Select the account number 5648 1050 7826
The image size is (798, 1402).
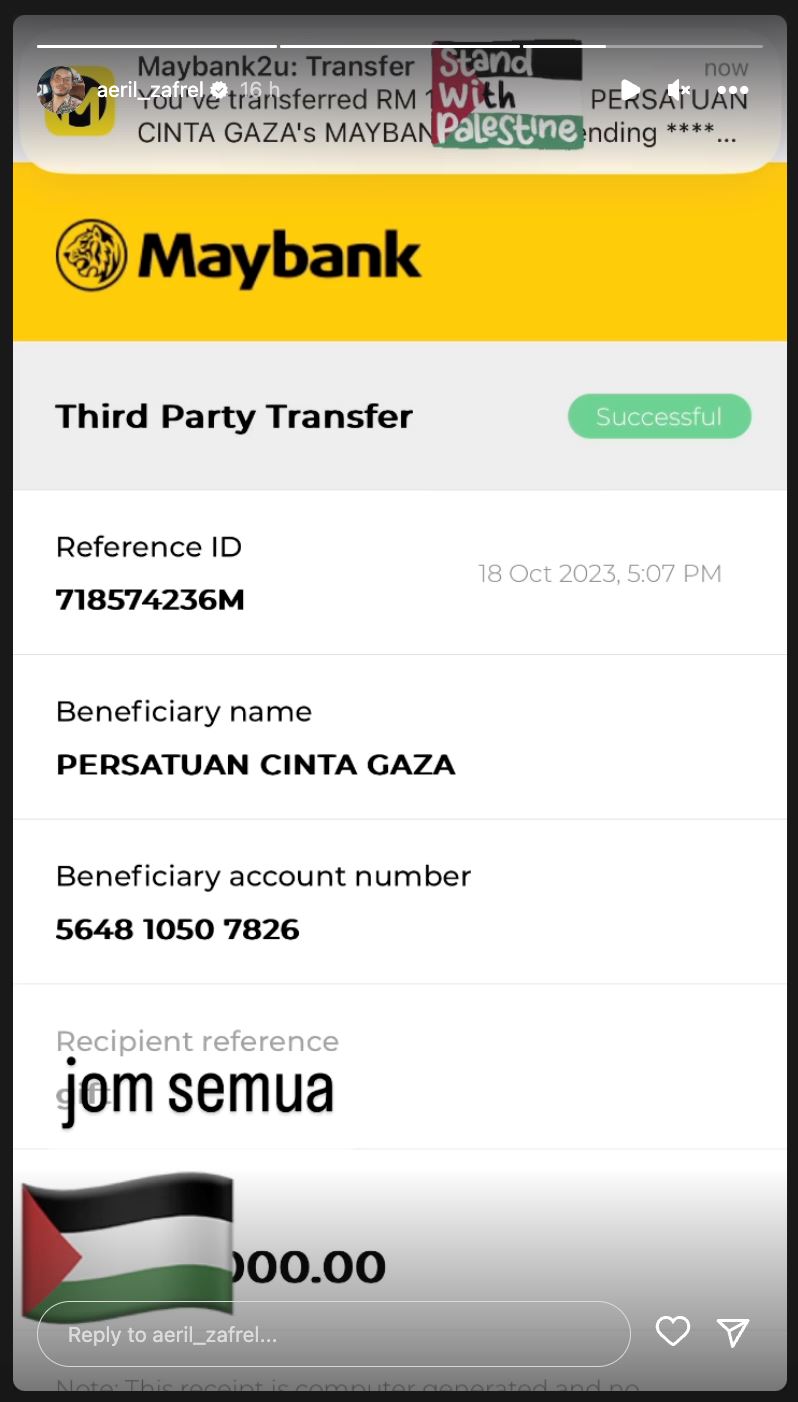tap(177, 928)
